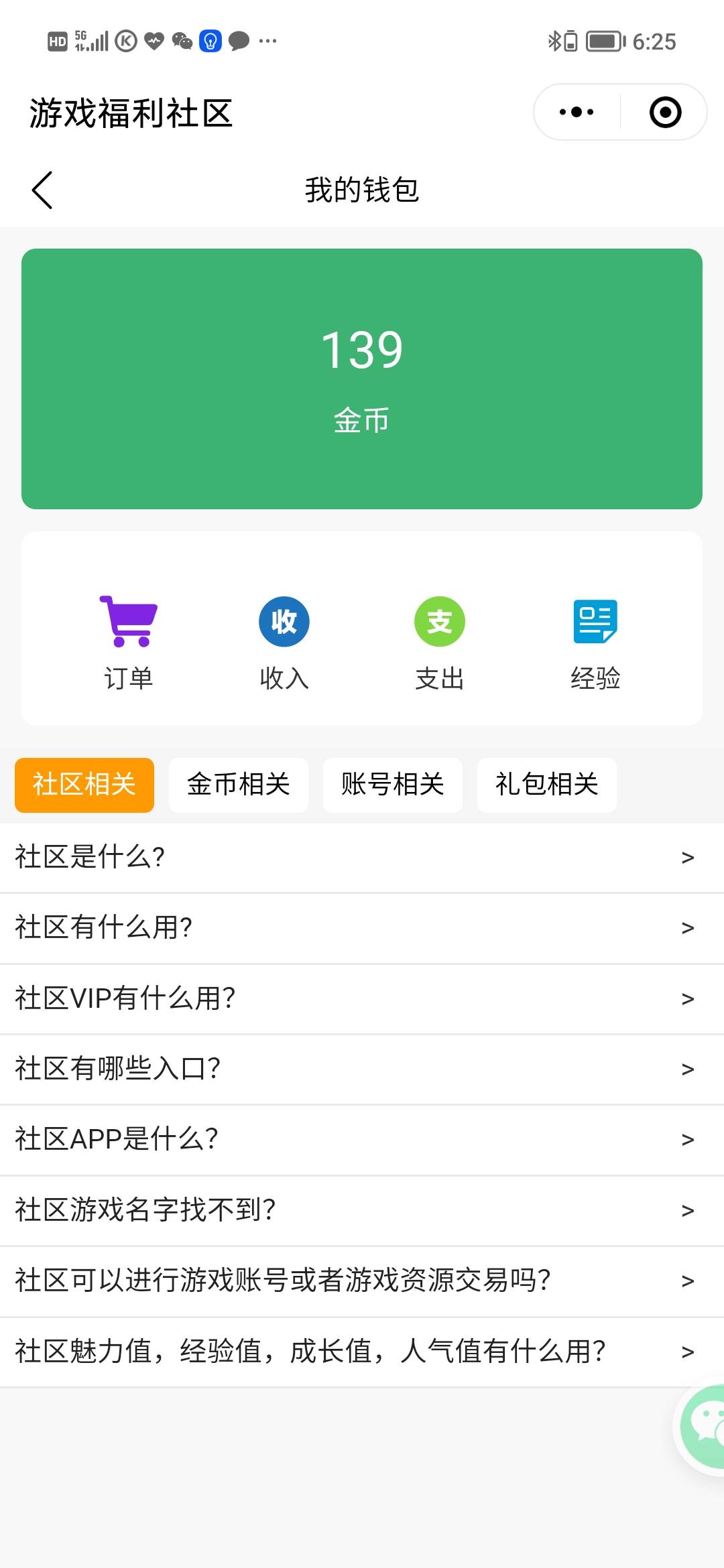Switch to 金币相关 tab

pyautogui.click(x=239, y=785)
